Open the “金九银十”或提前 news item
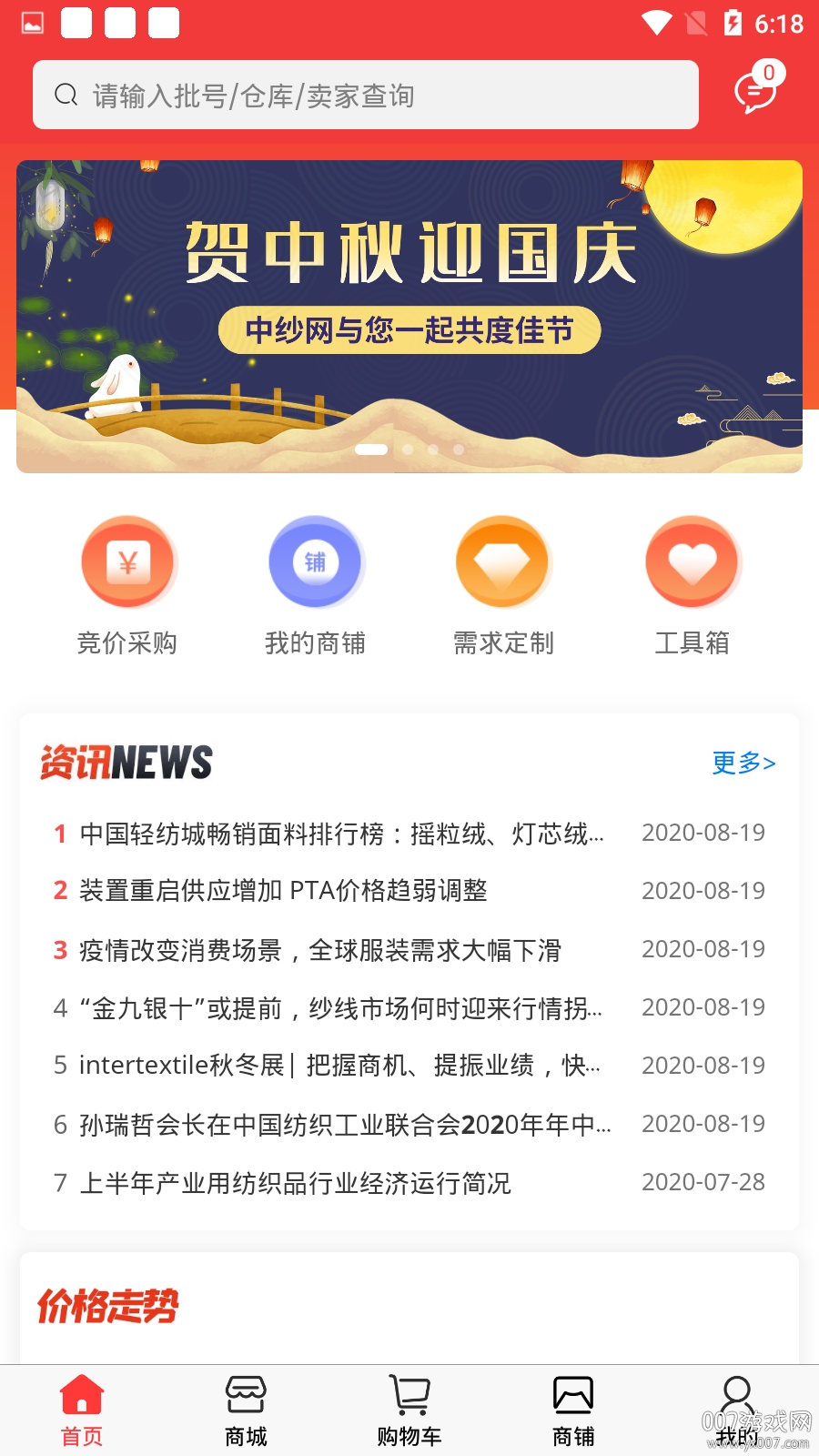This screenshot has height=1456, width=819. (x=339, y=1008)
